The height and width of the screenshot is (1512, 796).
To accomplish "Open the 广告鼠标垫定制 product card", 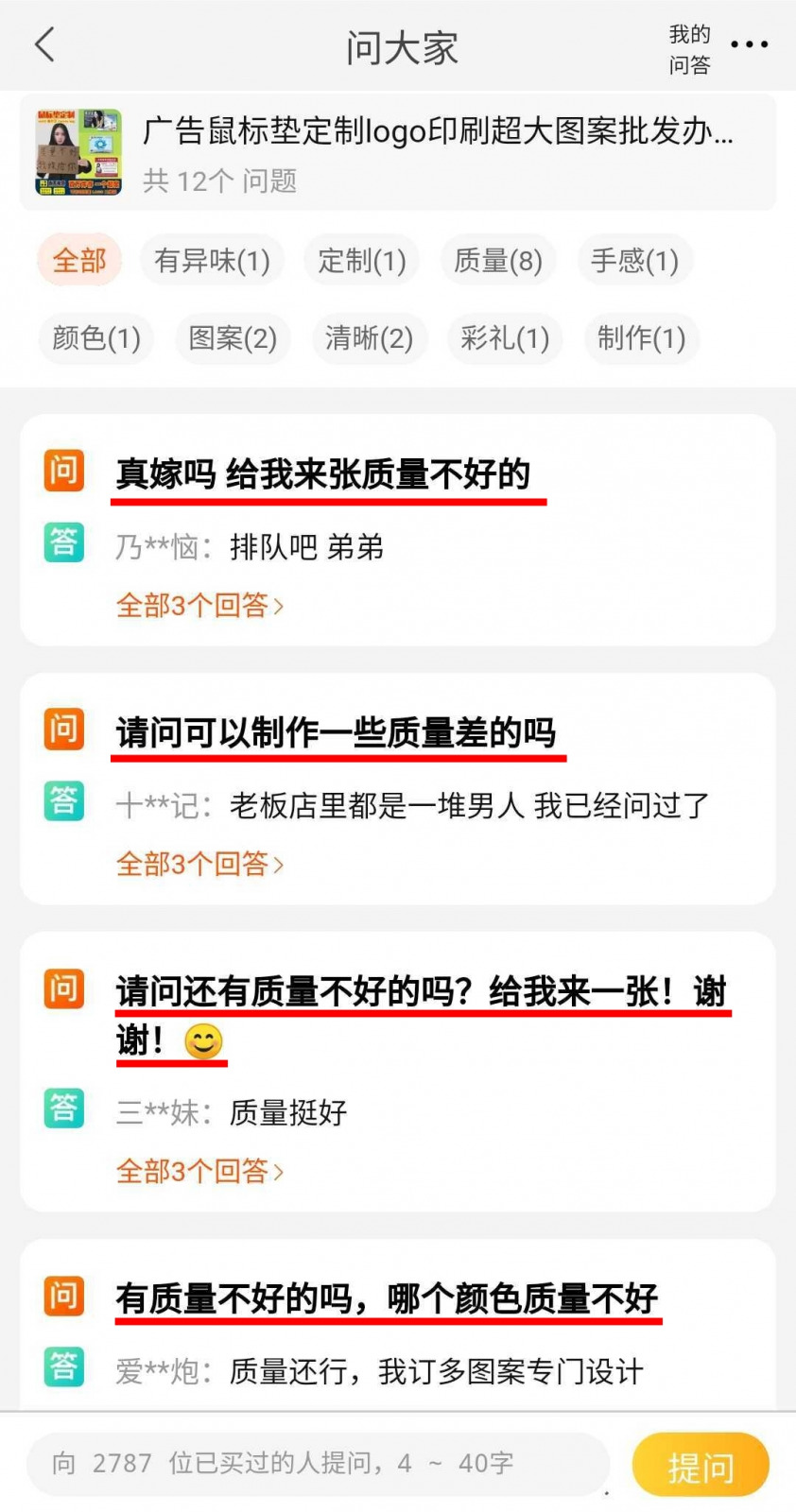I will click(x=397, y=151).
